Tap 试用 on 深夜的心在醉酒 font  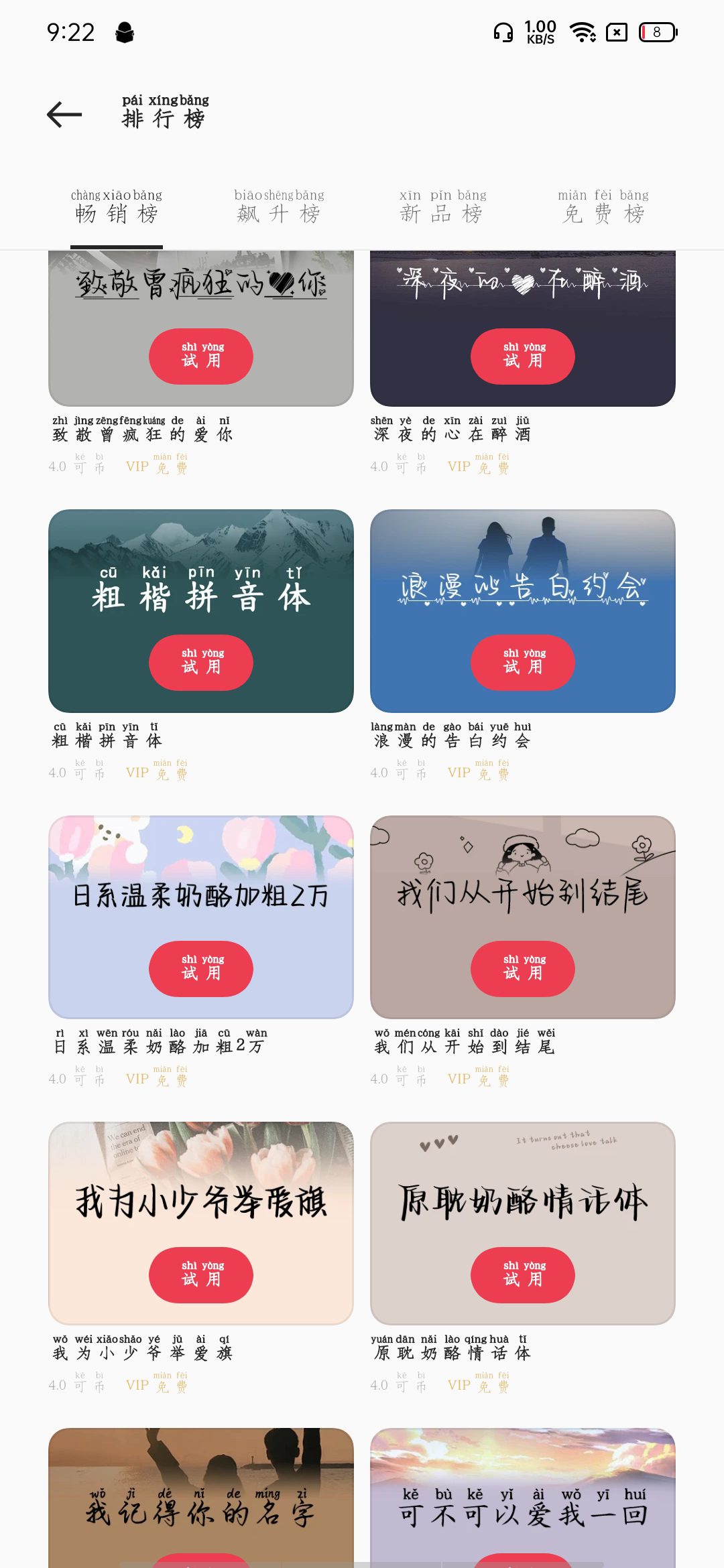coord(523,356)
